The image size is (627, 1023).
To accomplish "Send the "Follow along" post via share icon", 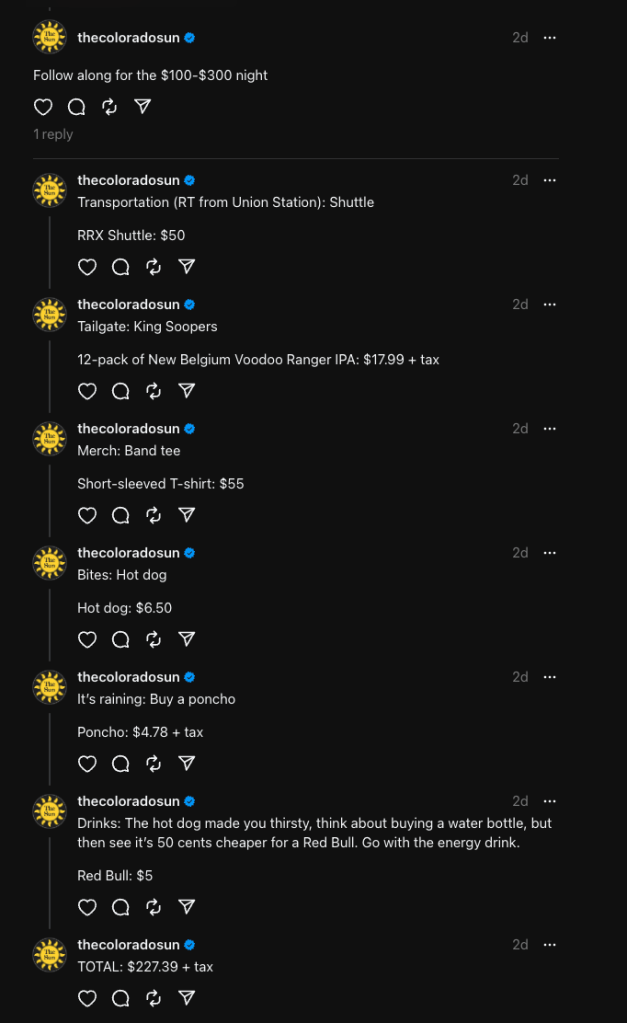I will pos(142,106).
